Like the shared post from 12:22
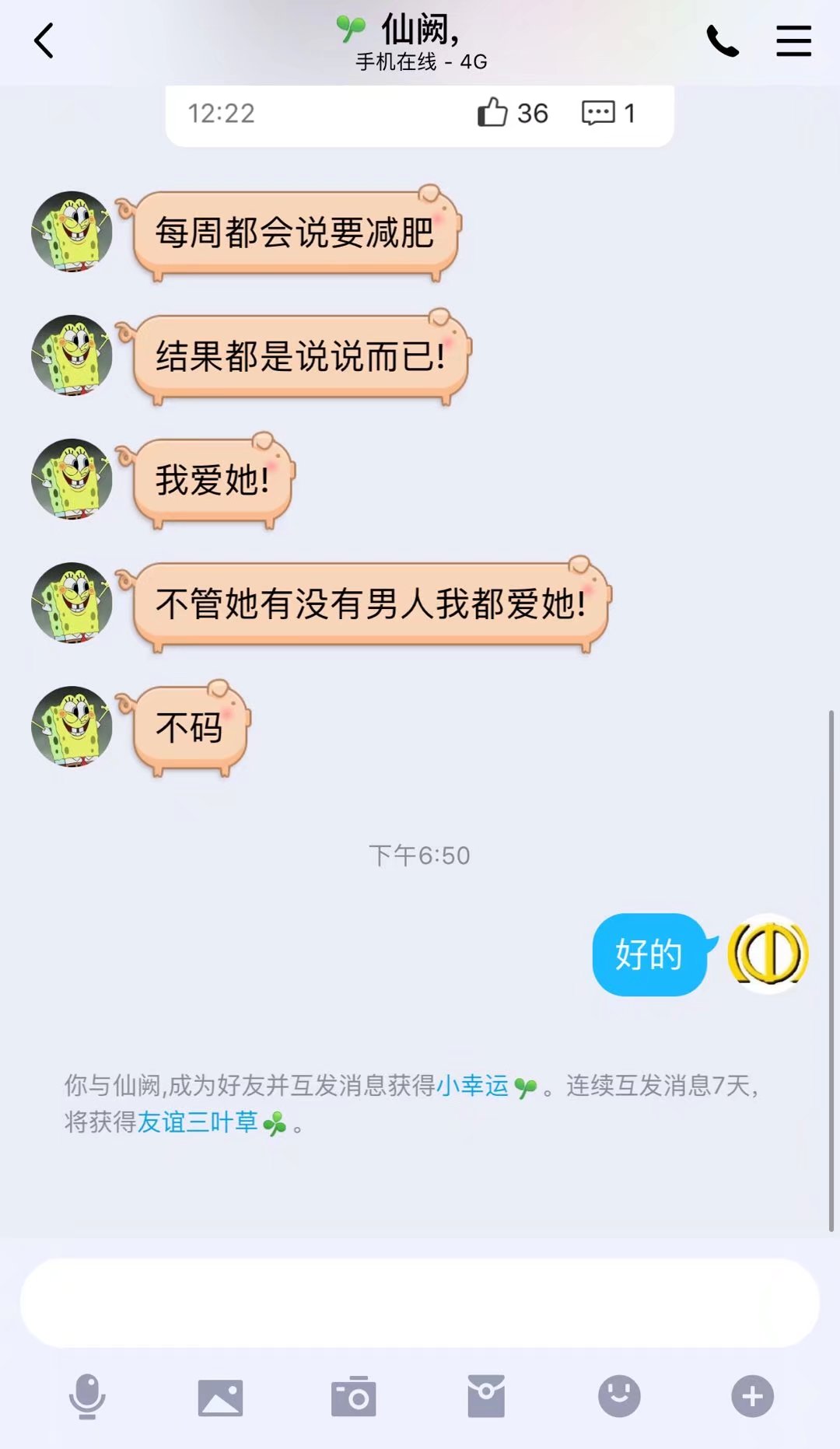Viewport: 840px width, 1449px height. pyautogui.click(x=493, y=113)
